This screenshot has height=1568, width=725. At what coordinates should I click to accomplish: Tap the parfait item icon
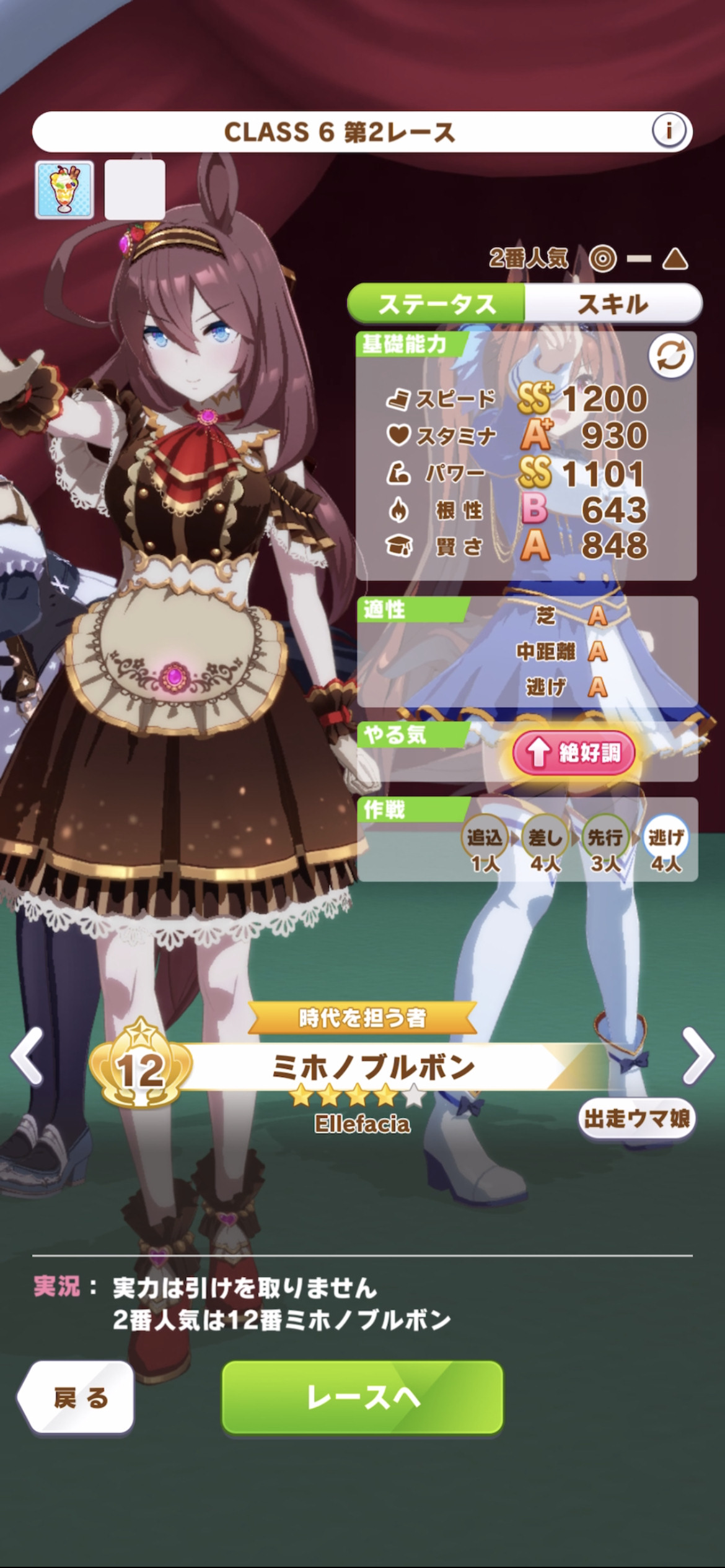(65, 189)
